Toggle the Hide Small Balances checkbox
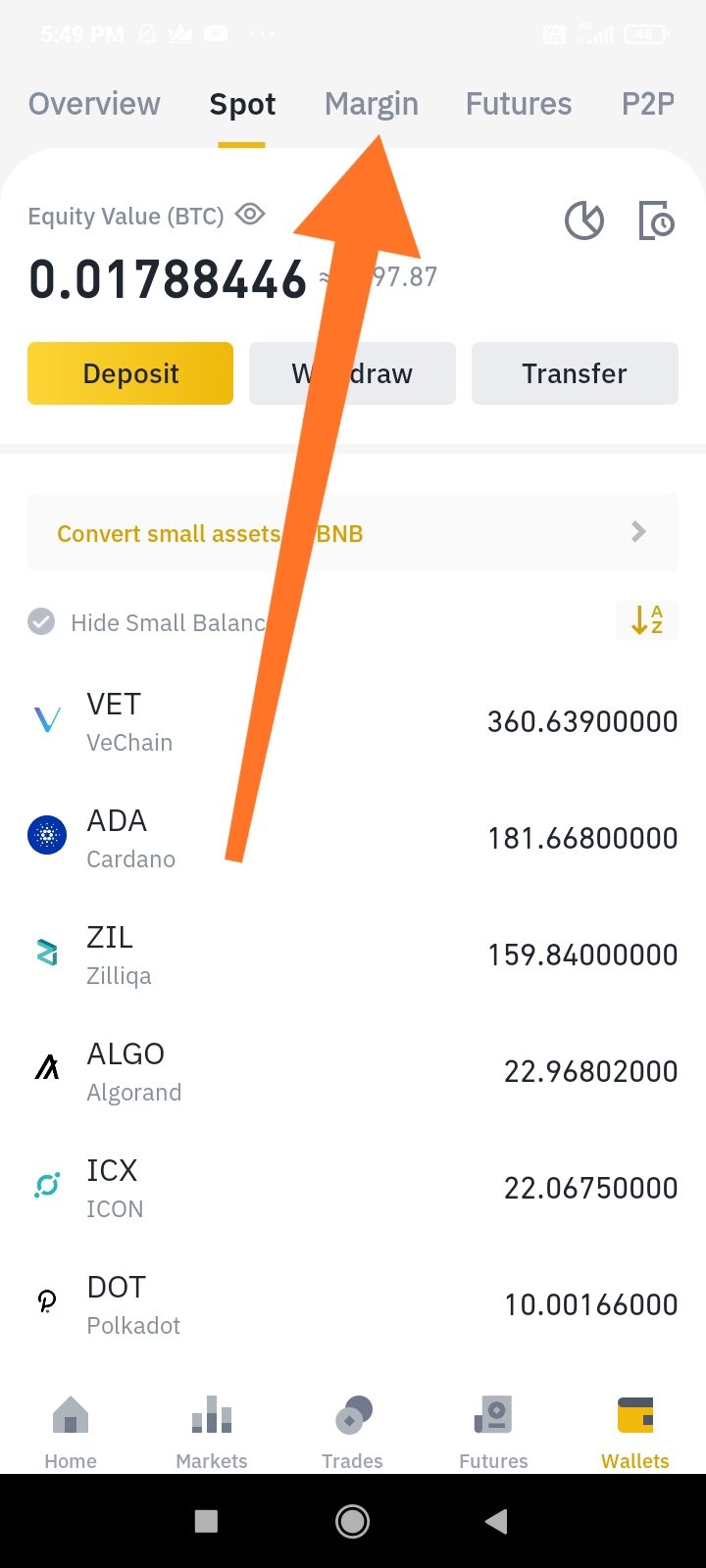This screenshot has height=1568, width=706. [41, 622]
